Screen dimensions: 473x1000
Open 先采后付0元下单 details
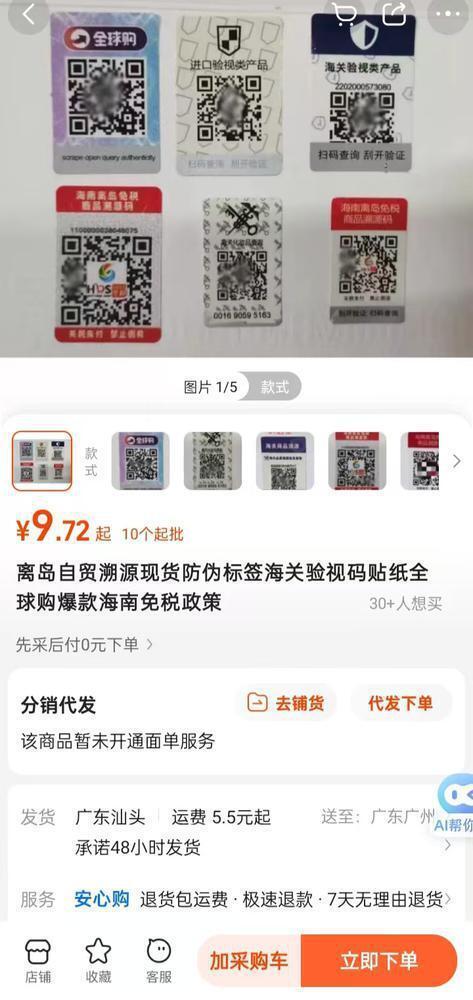tap(85, 645)
